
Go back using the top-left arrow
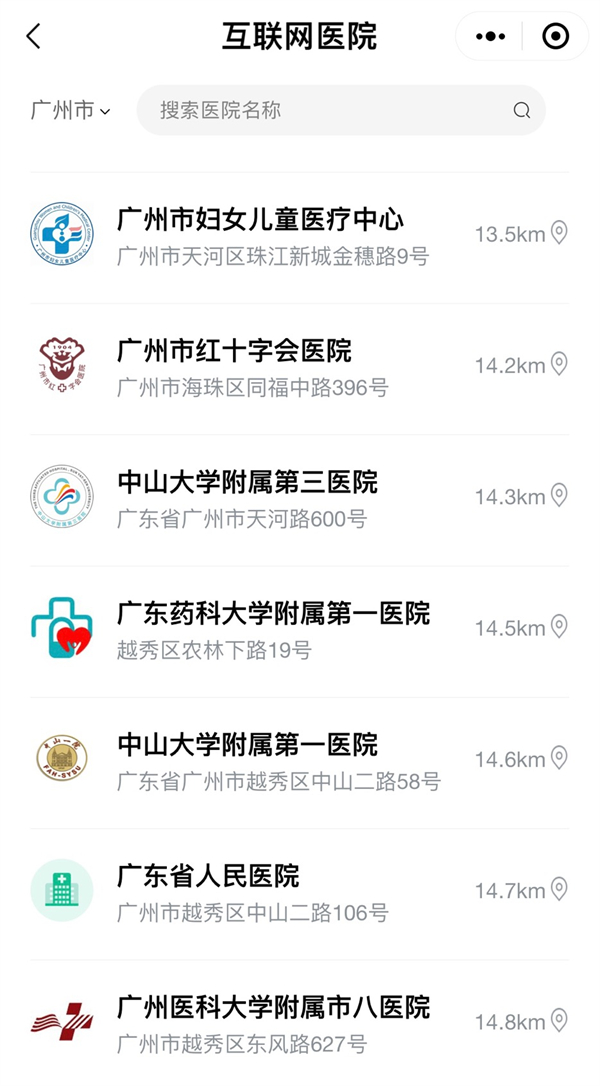click(34, 37)
